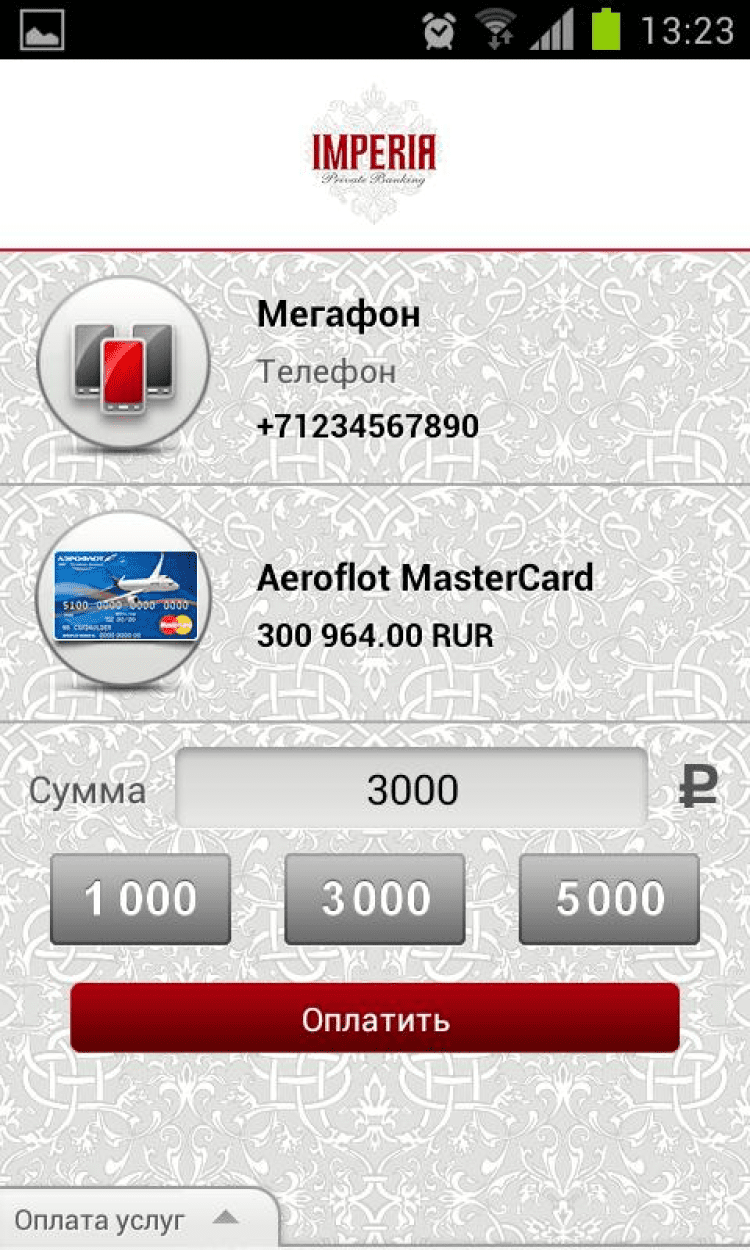
Task: Choose the 5000 preset amount
Action: click(609, 899)
